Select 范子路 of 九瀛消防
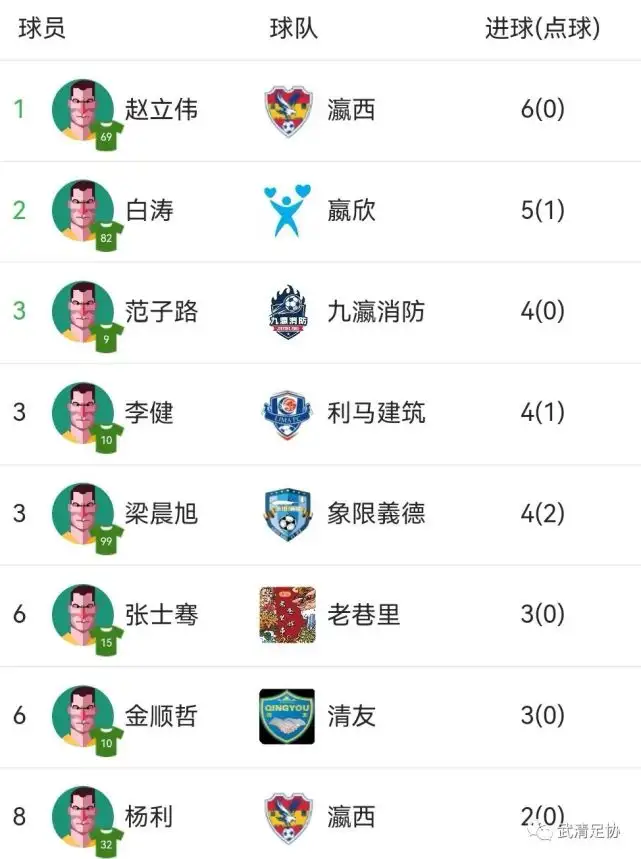Screen dimensions: 641x859 [x=320, y=313]
